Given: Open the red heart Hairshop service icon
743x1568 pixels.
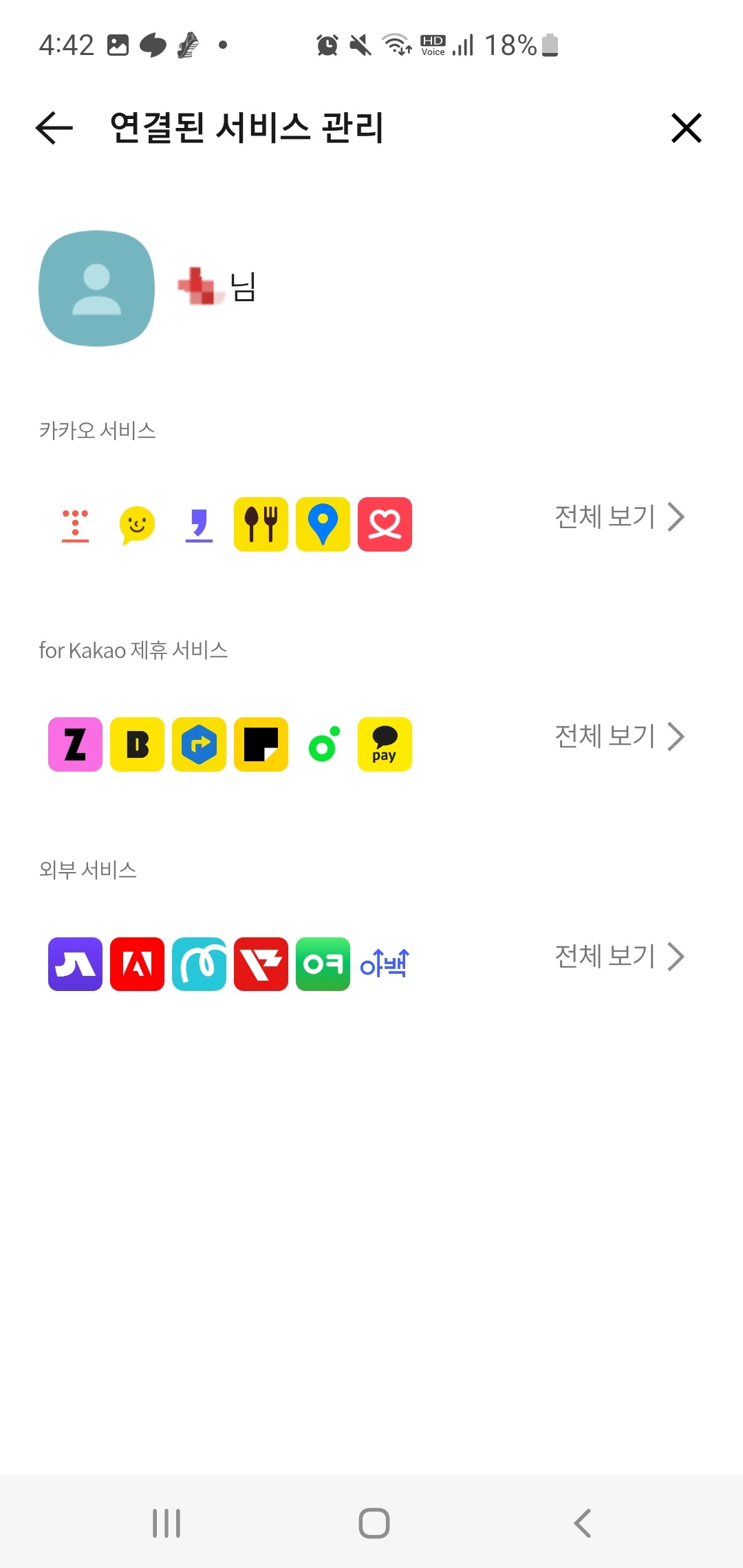Looking at the screenshot, I should (x=385, y=523).
